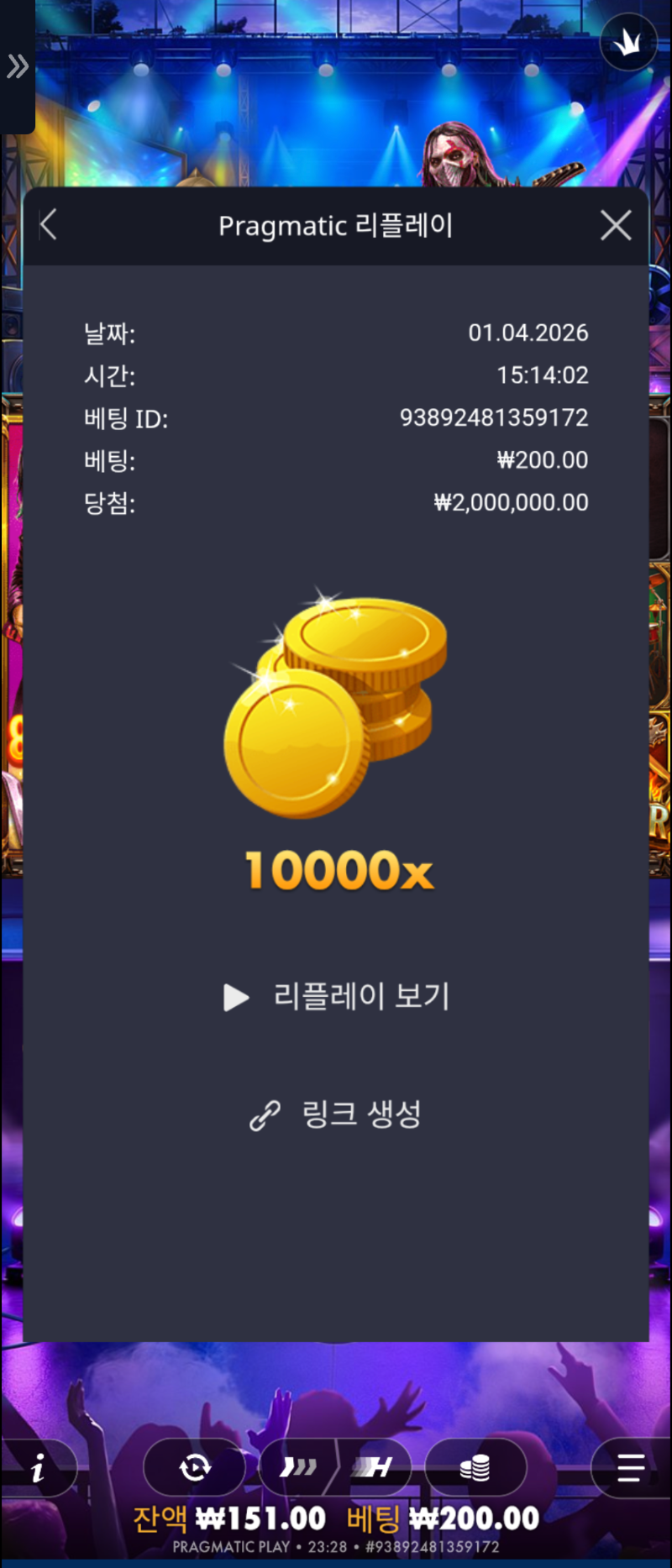Tap the crown icon at the top

pyautogui.click(x=628, y=43)
